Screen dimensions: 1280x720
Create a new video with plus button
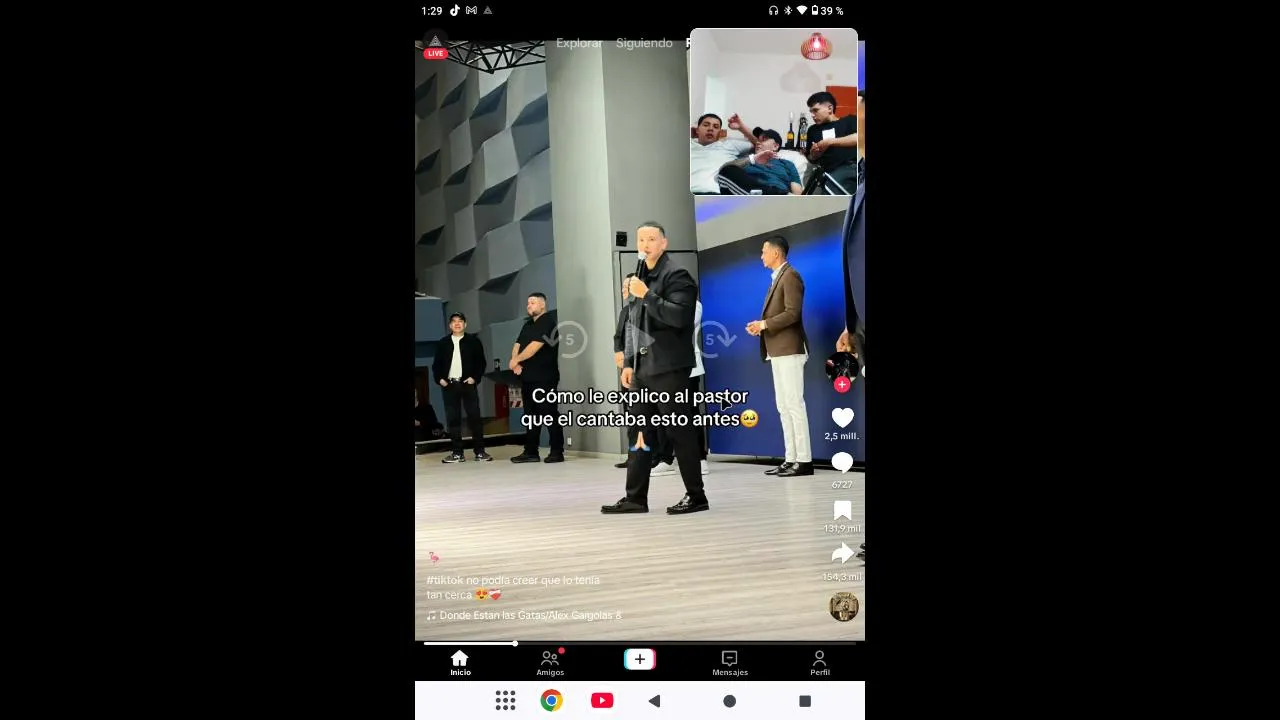pyautogui.click(x=640, y=660)
